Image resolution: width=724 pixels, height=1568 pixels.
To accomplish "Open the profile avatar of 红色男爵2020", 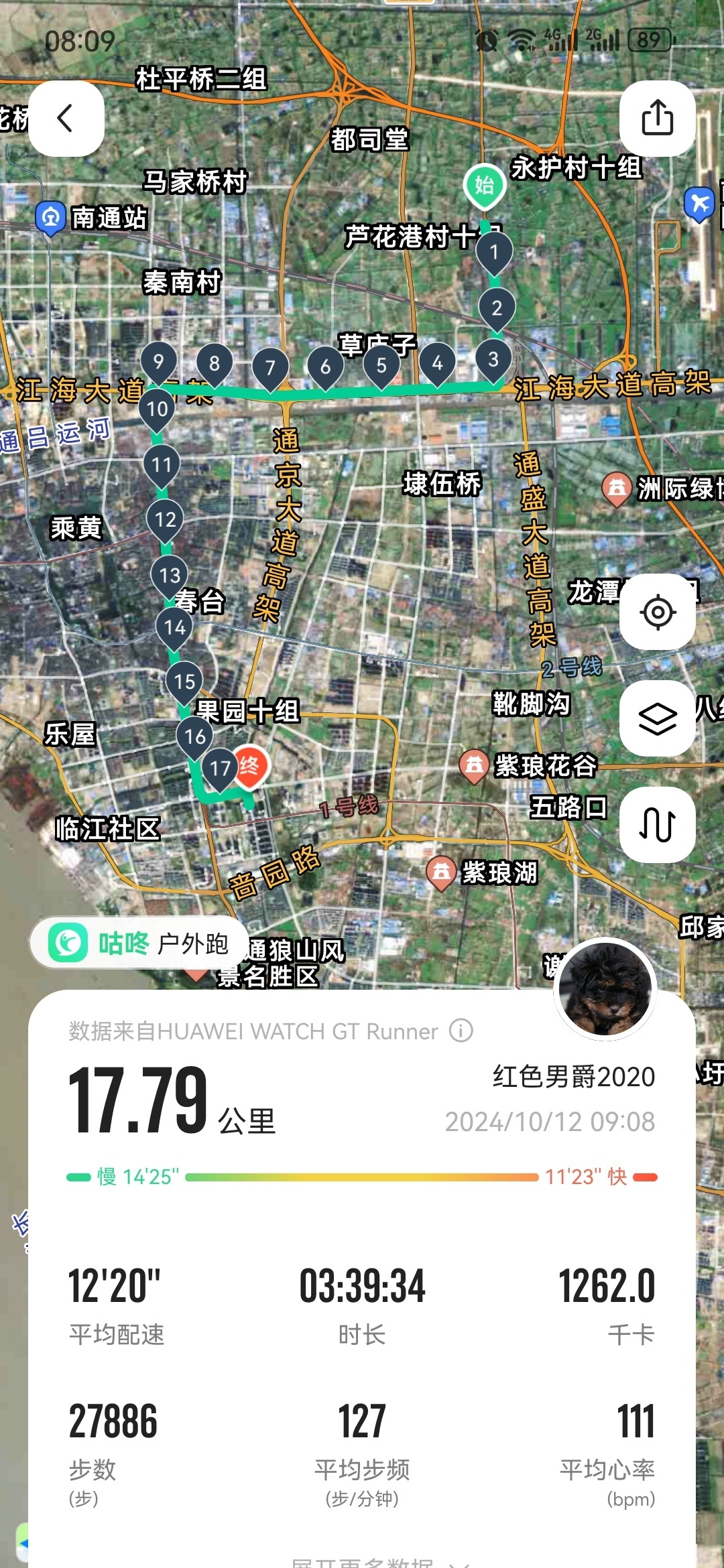I will point(605,989).
